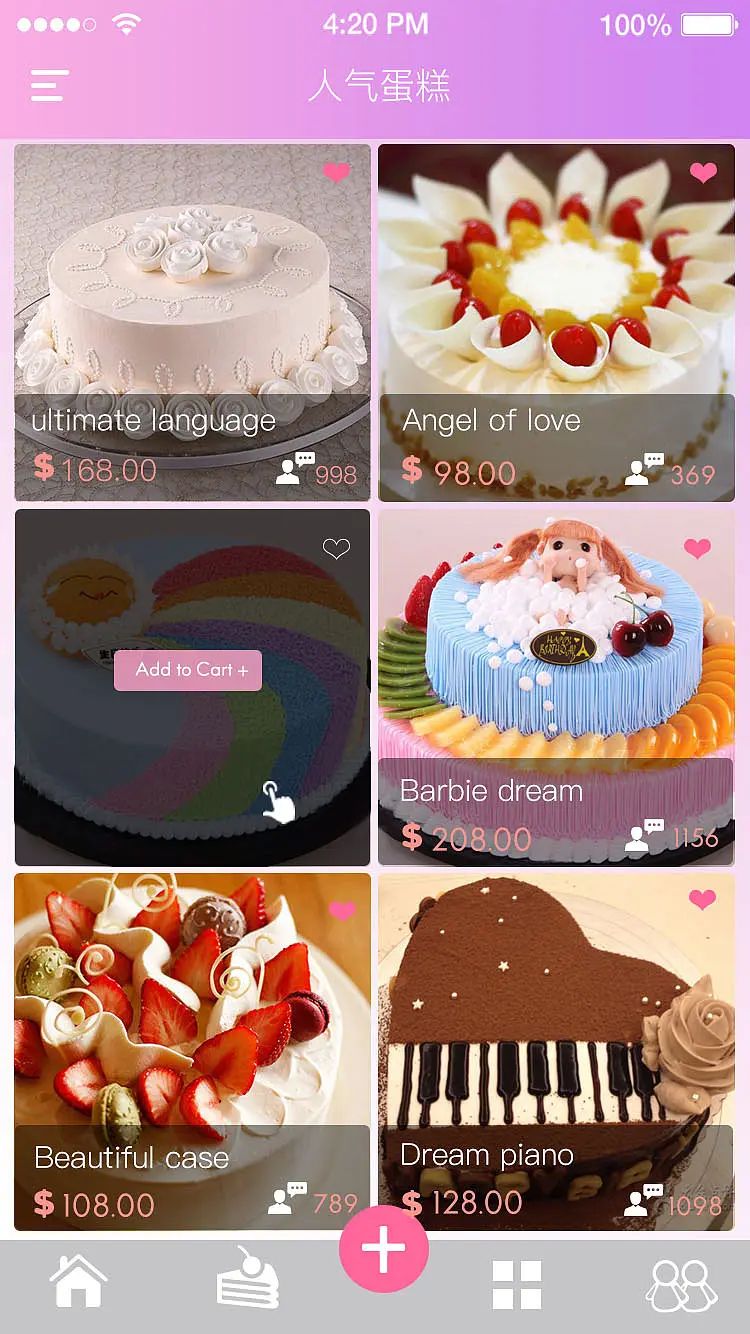750x1334 pixels.
Task: Unlike the ultimate language cake
Action: tap(337, 173)
